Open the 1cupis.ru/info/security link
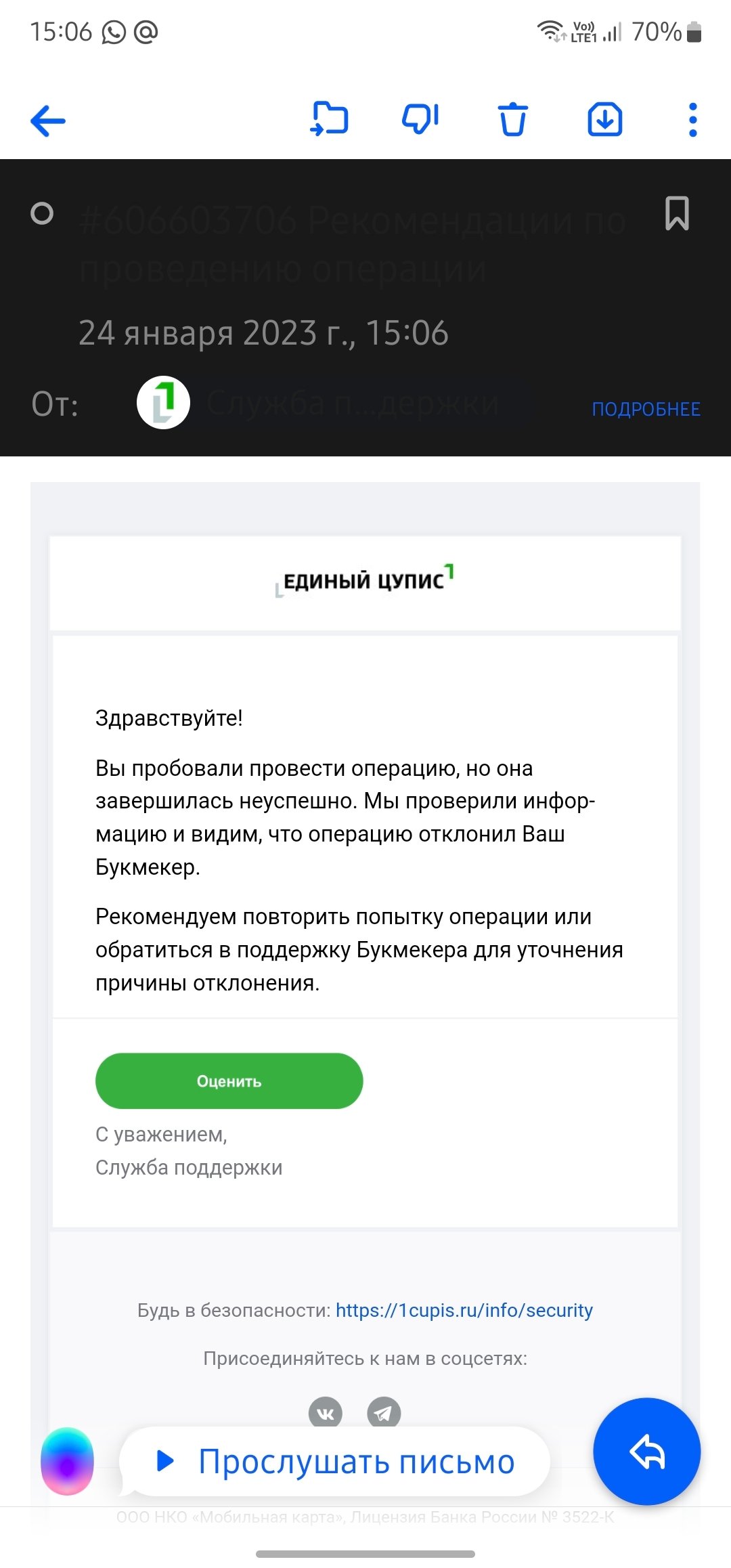The width and height of the screenshot is (731, 1568). [464, 1310]
